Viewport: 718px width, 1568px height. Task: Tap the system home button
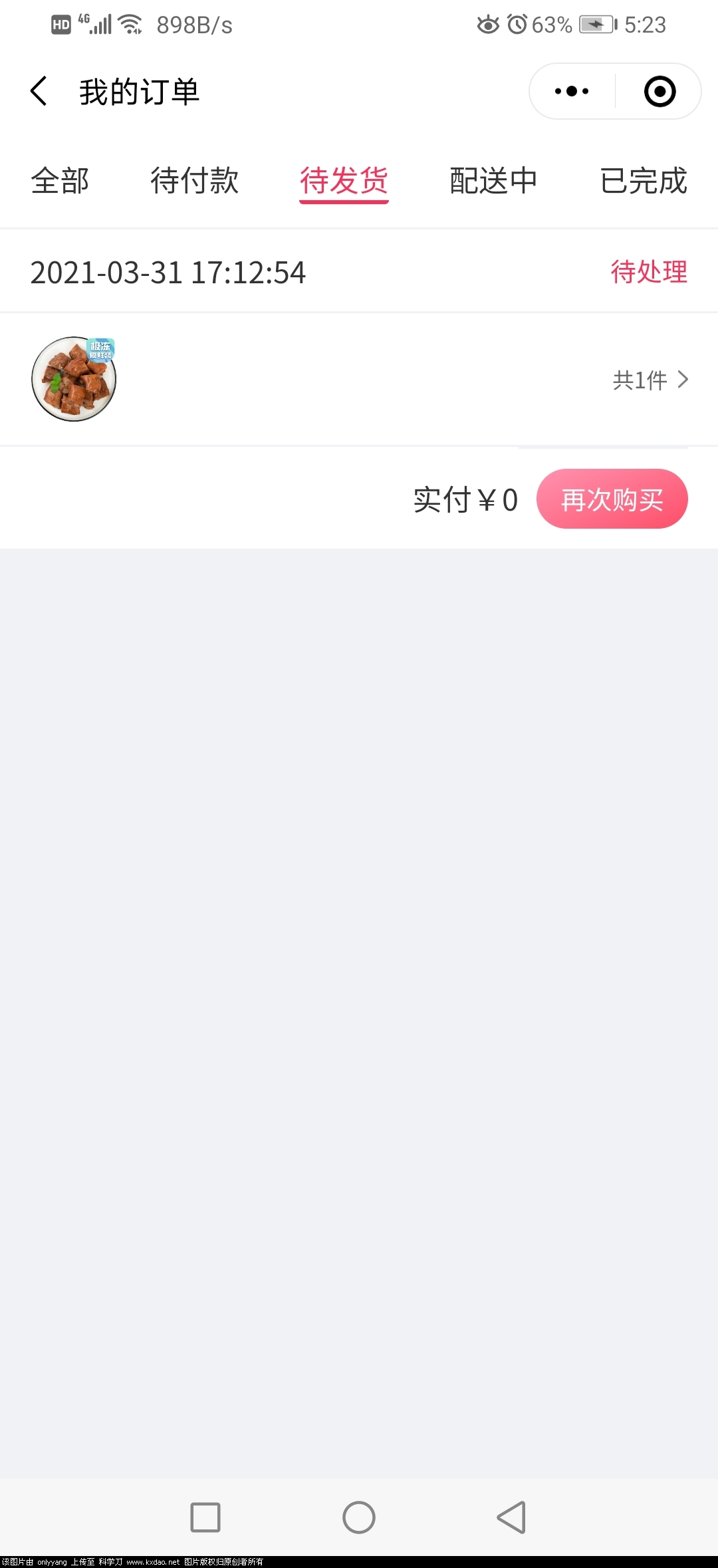coord(359,1517)
